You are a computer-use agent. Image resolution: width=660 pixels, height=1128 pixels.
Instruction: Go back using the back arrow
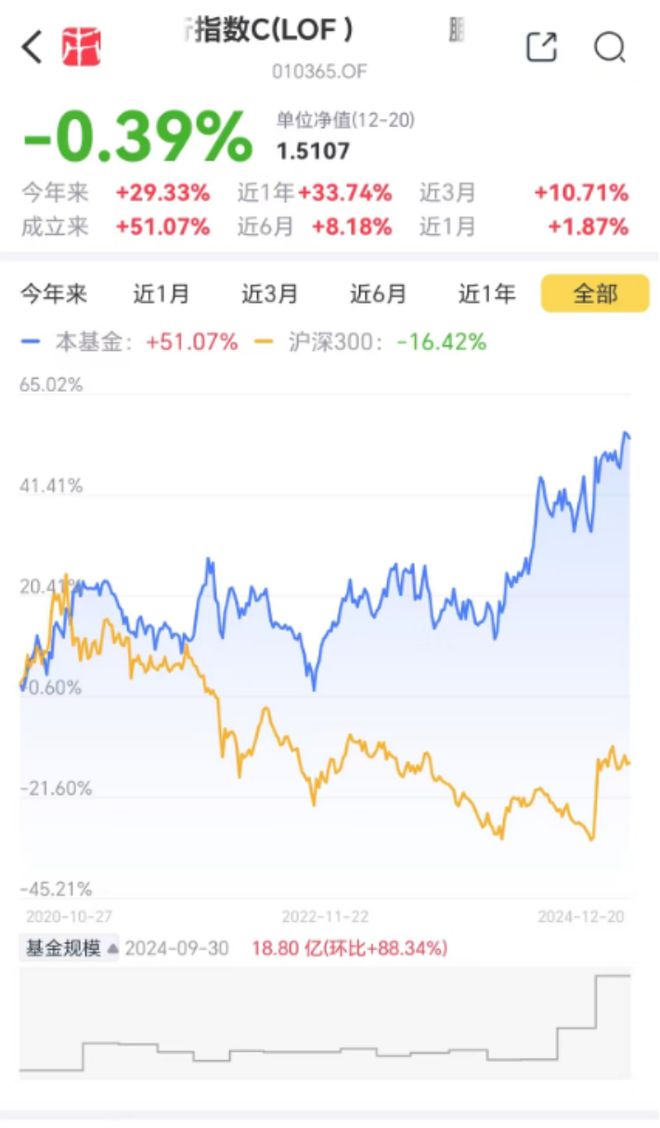32,47
